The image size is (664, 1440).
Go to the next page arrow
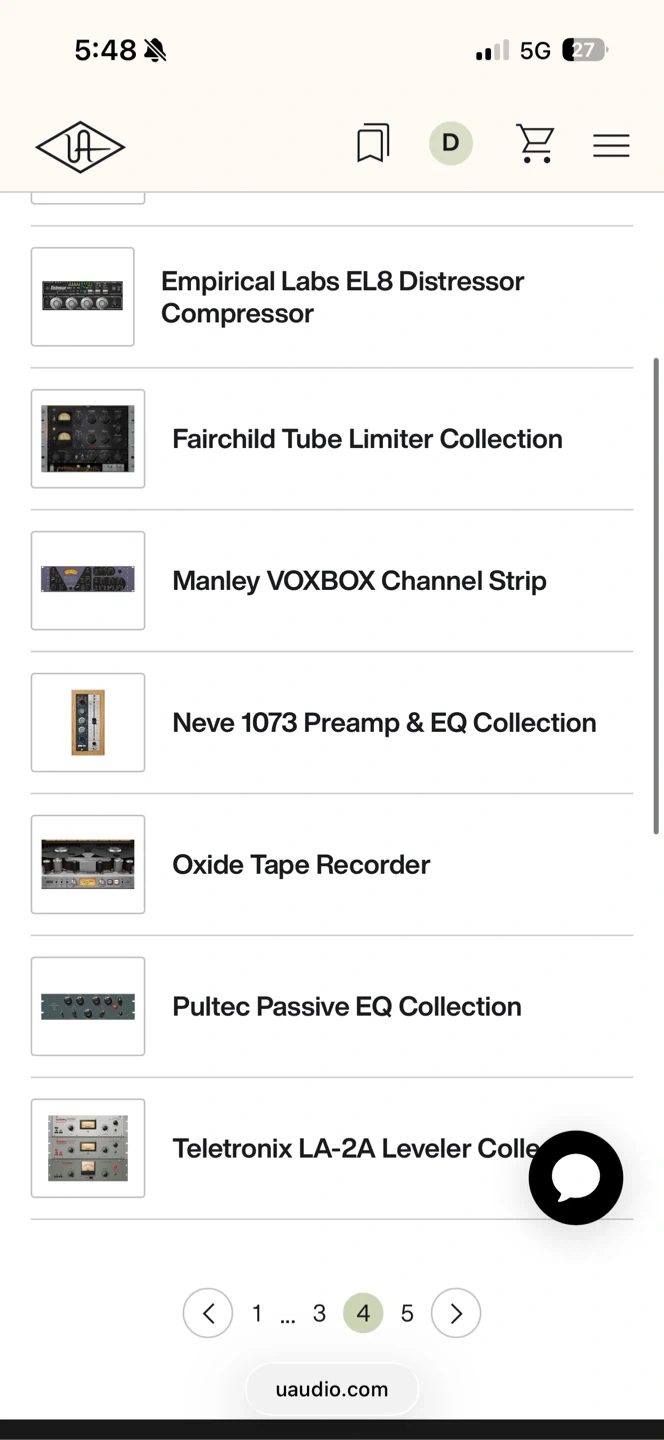[x=456, y=1313]
